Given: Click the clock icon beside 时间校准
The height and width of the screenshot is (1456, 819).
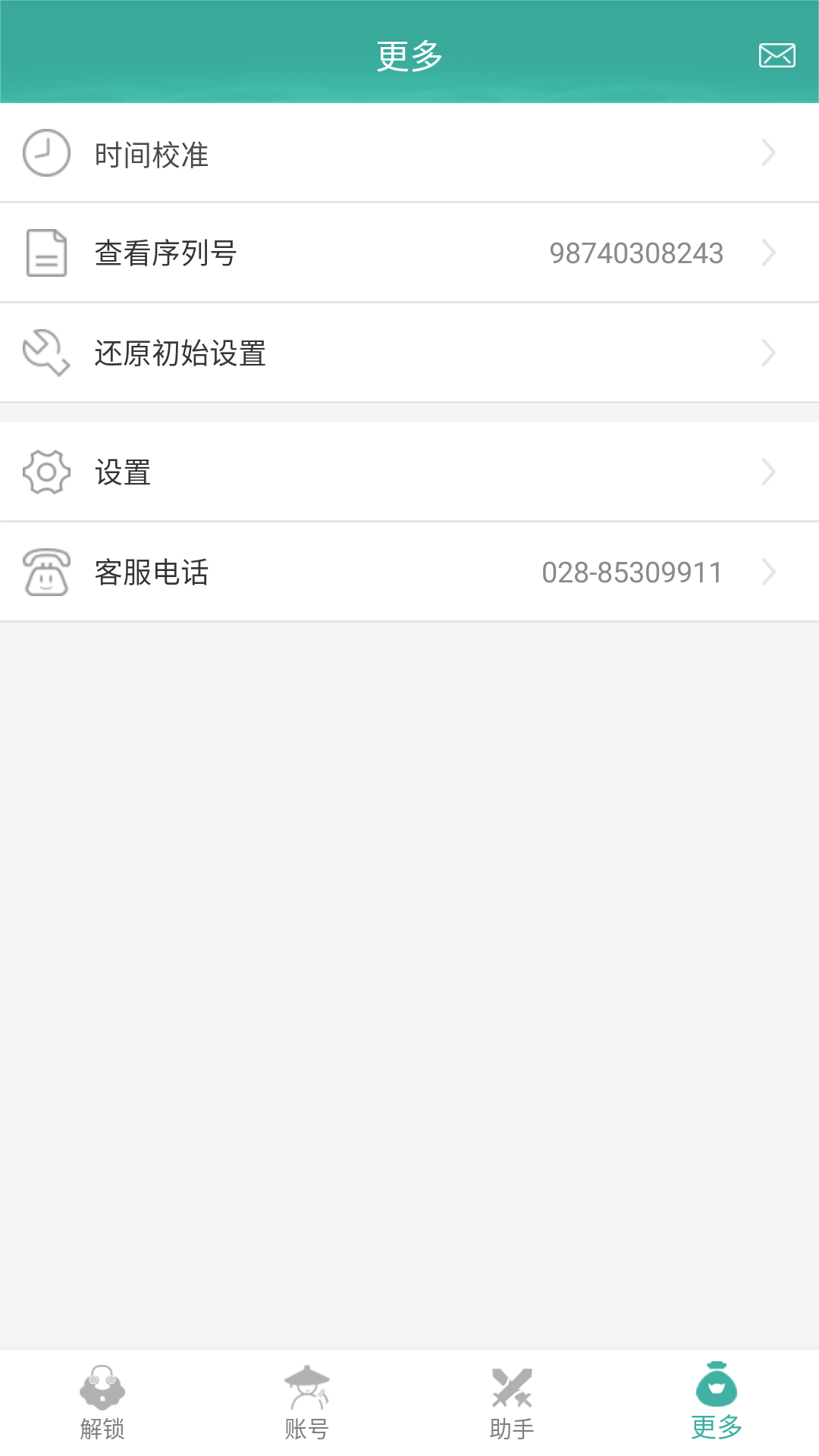Looking at the screenshot, I should [x=45, y=152].
